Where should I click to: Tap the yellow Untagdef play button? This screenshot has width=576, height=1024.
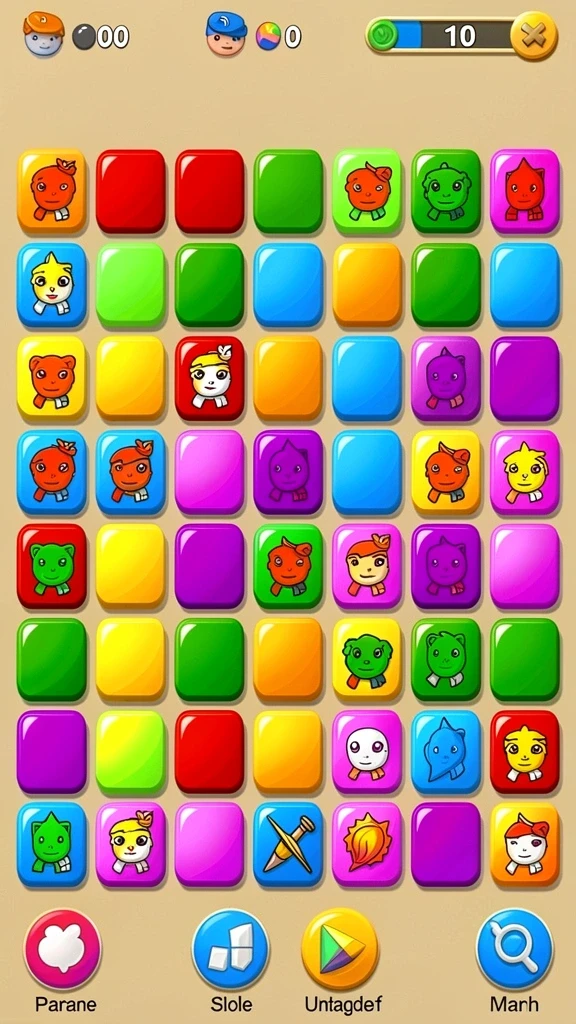pos(340,948)
